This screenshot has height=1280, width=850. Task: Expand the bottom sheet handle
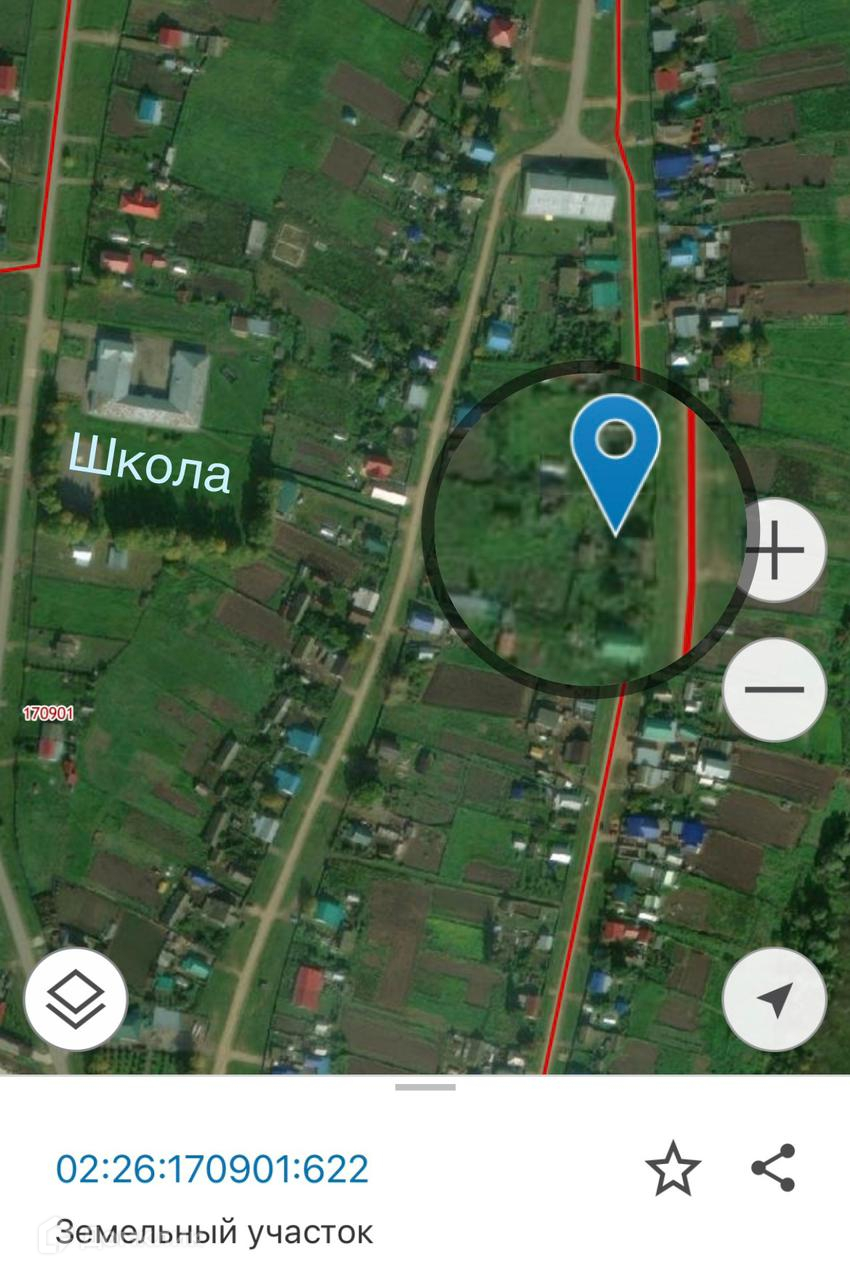(x=425, y=1087)
